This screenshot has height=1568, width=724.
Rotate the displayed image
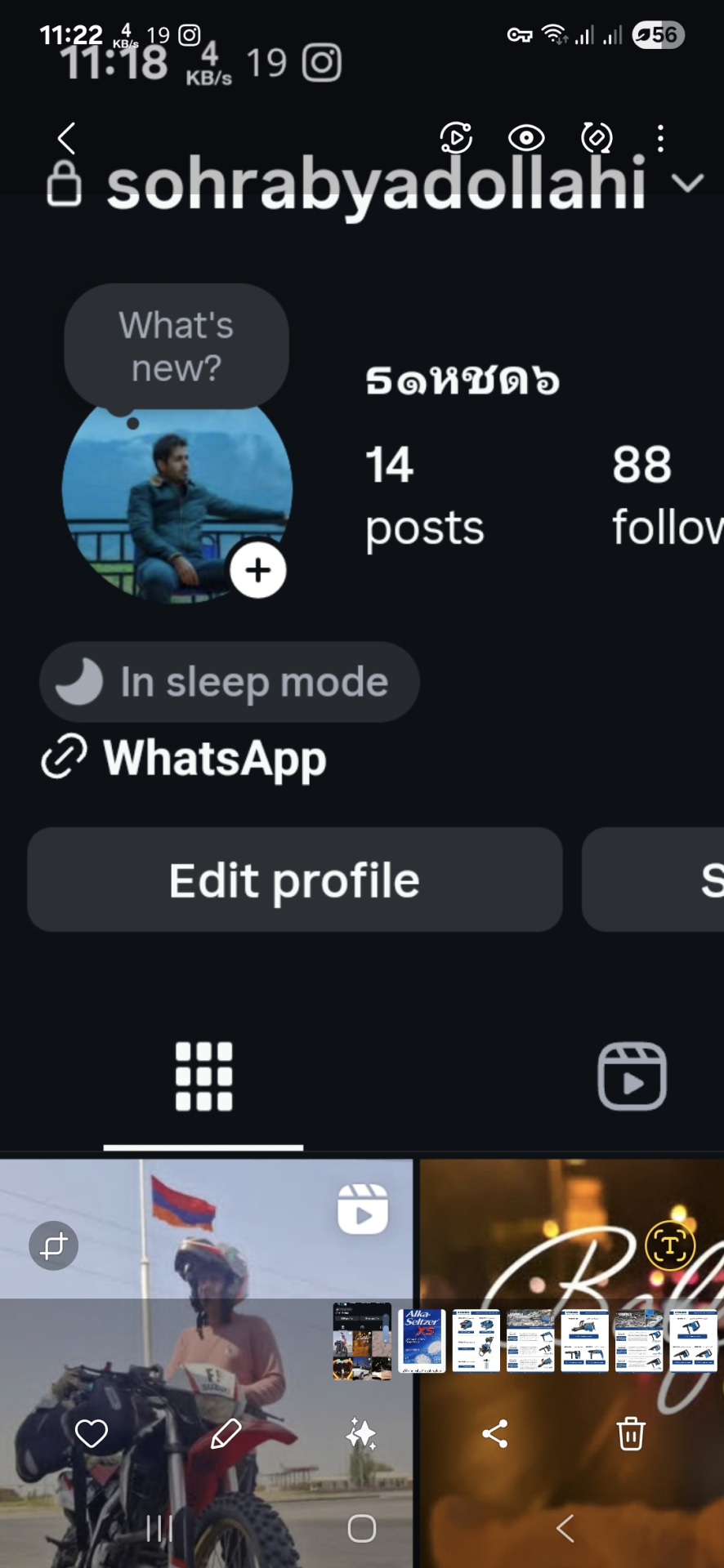point(597,138)
